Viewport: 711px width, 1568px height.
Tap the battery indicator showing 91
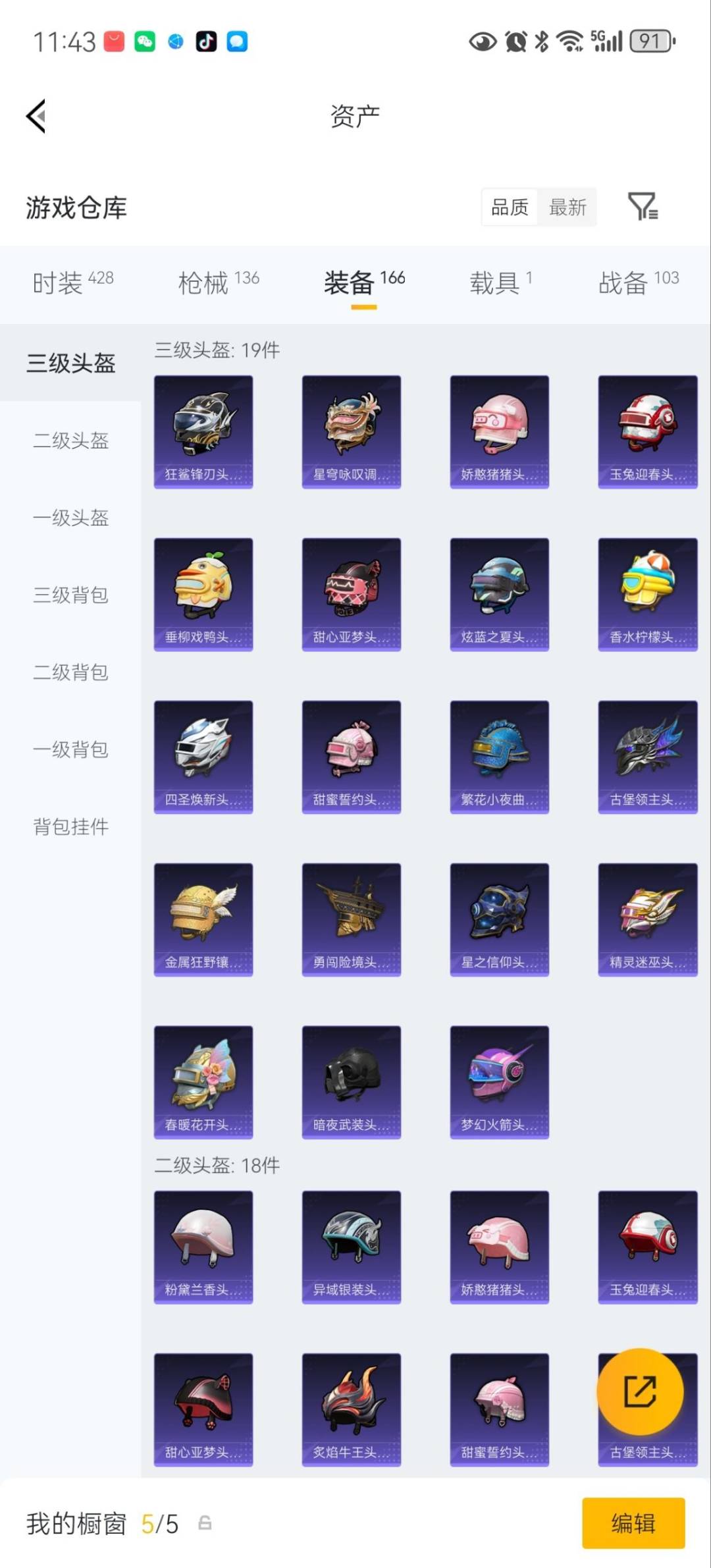pyautogui.click(x=650, y=42)
